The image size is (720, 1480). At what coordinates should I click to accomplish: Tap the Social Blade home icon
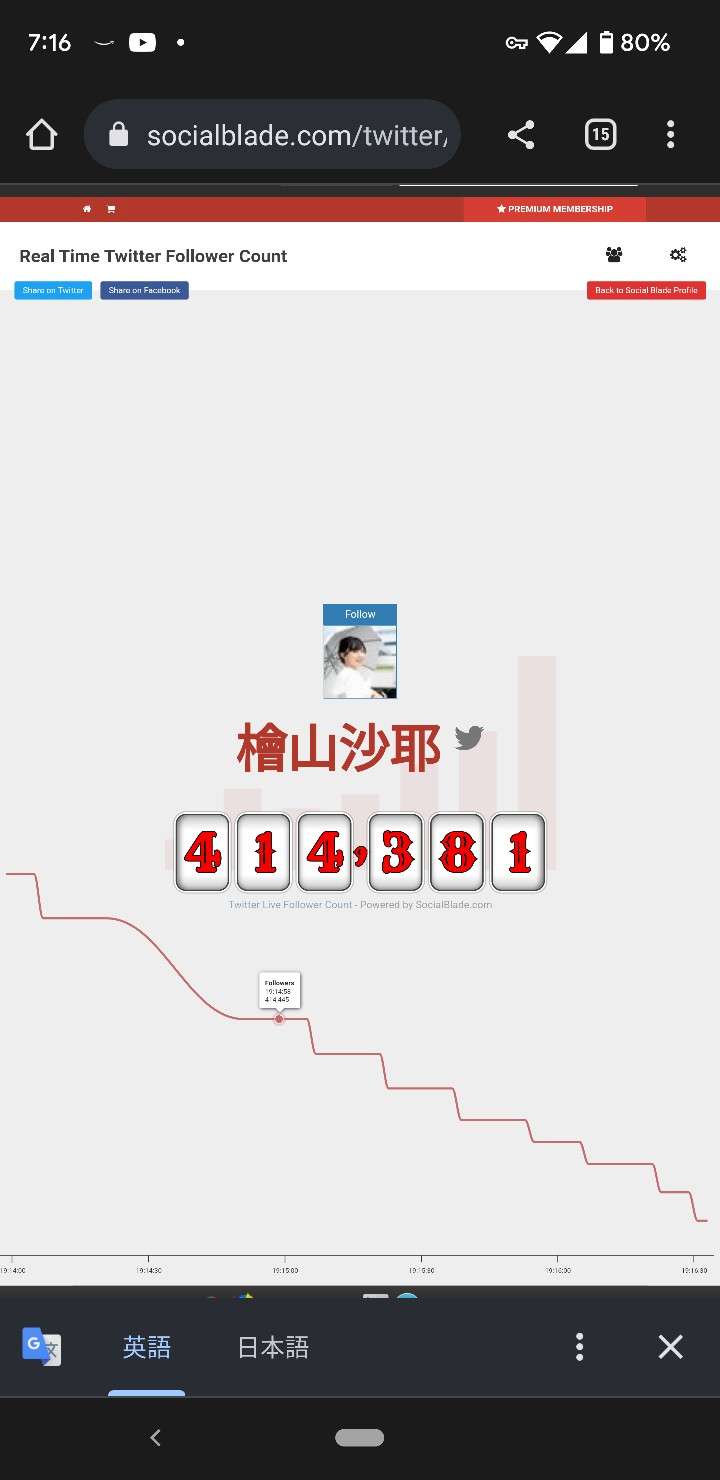87,209
